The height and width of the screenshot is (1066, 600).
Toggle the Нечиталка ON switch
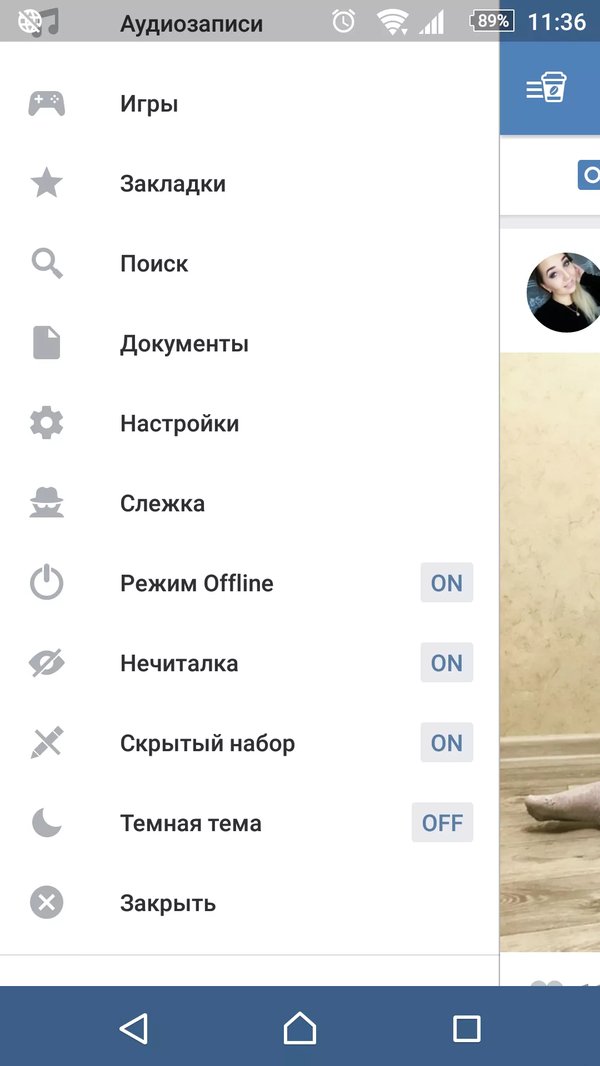tap(446, 663)
